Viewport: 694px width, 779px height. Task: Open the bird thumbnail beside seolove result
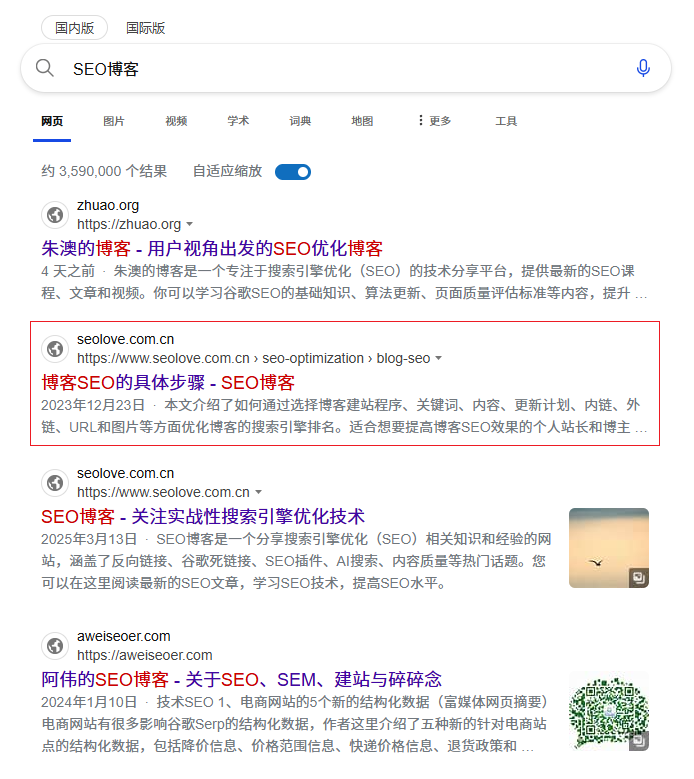point(608,547)
